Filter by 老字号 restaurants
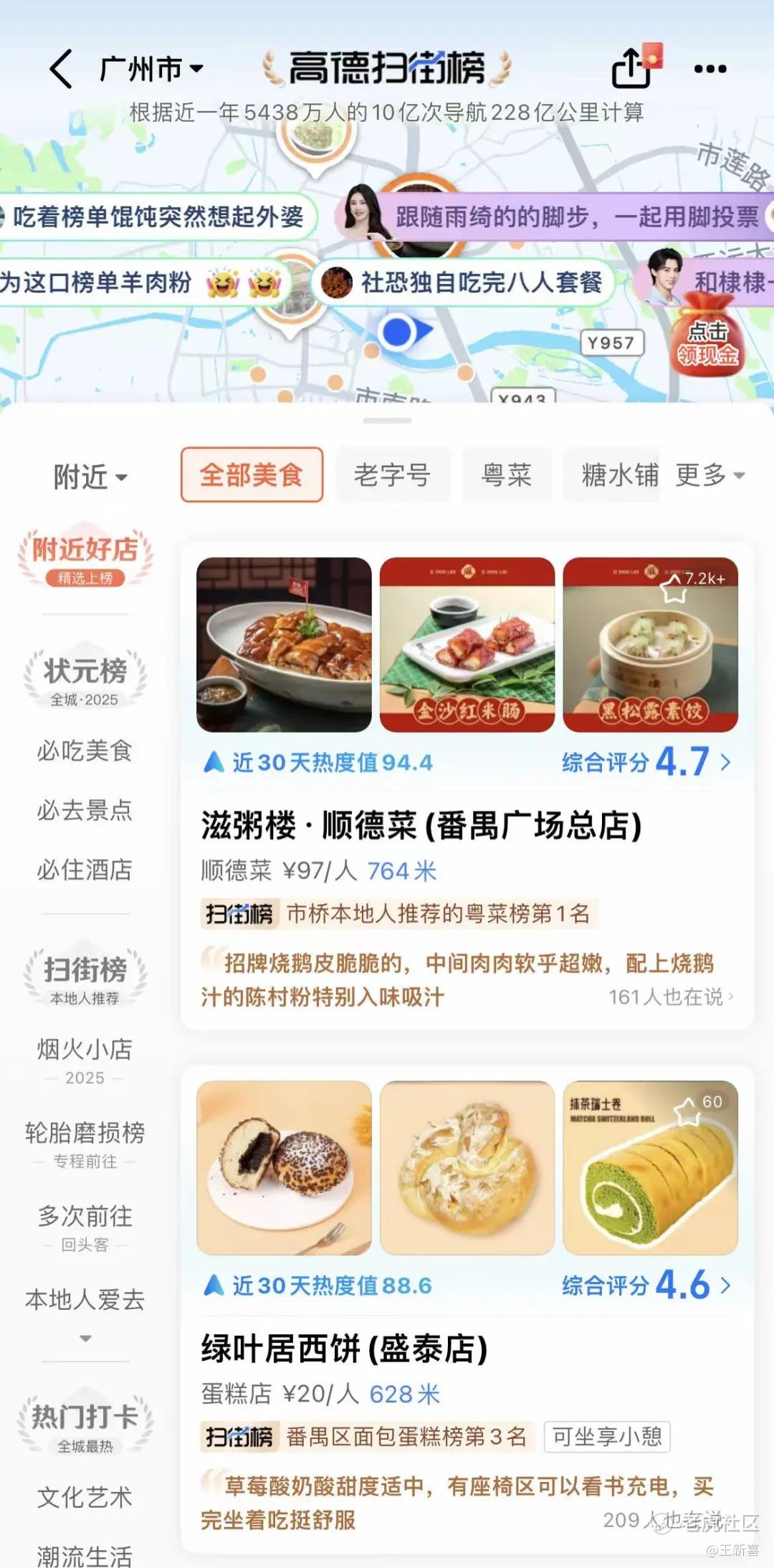The height and width of the screenshot is (1568, 774). point(392,475)
